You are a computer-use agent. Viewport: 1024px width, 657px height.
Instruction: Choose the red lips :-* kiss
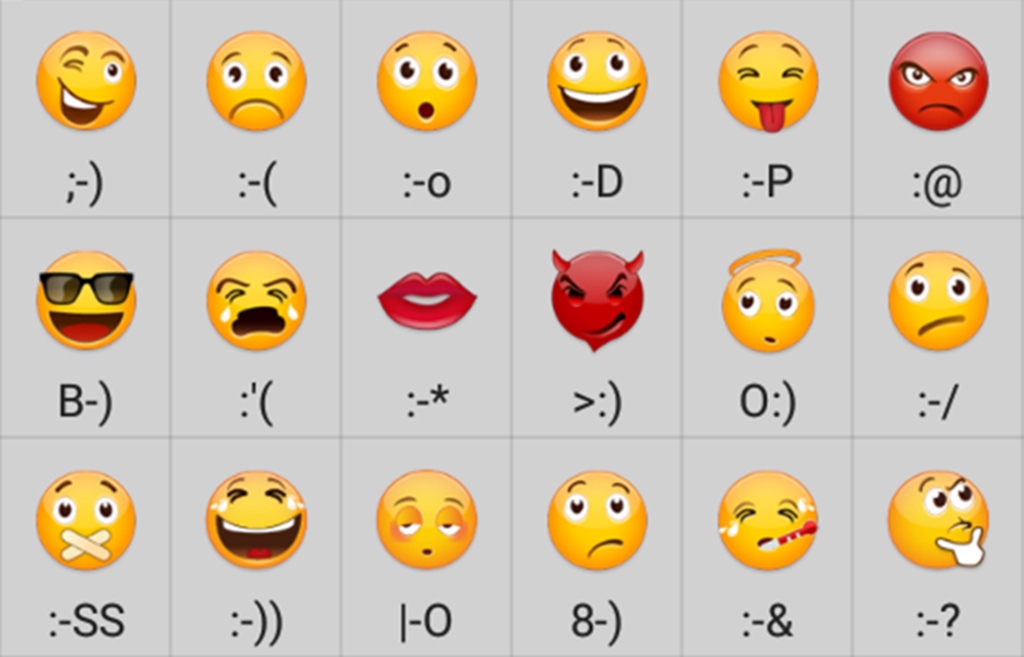coord(427,300)
